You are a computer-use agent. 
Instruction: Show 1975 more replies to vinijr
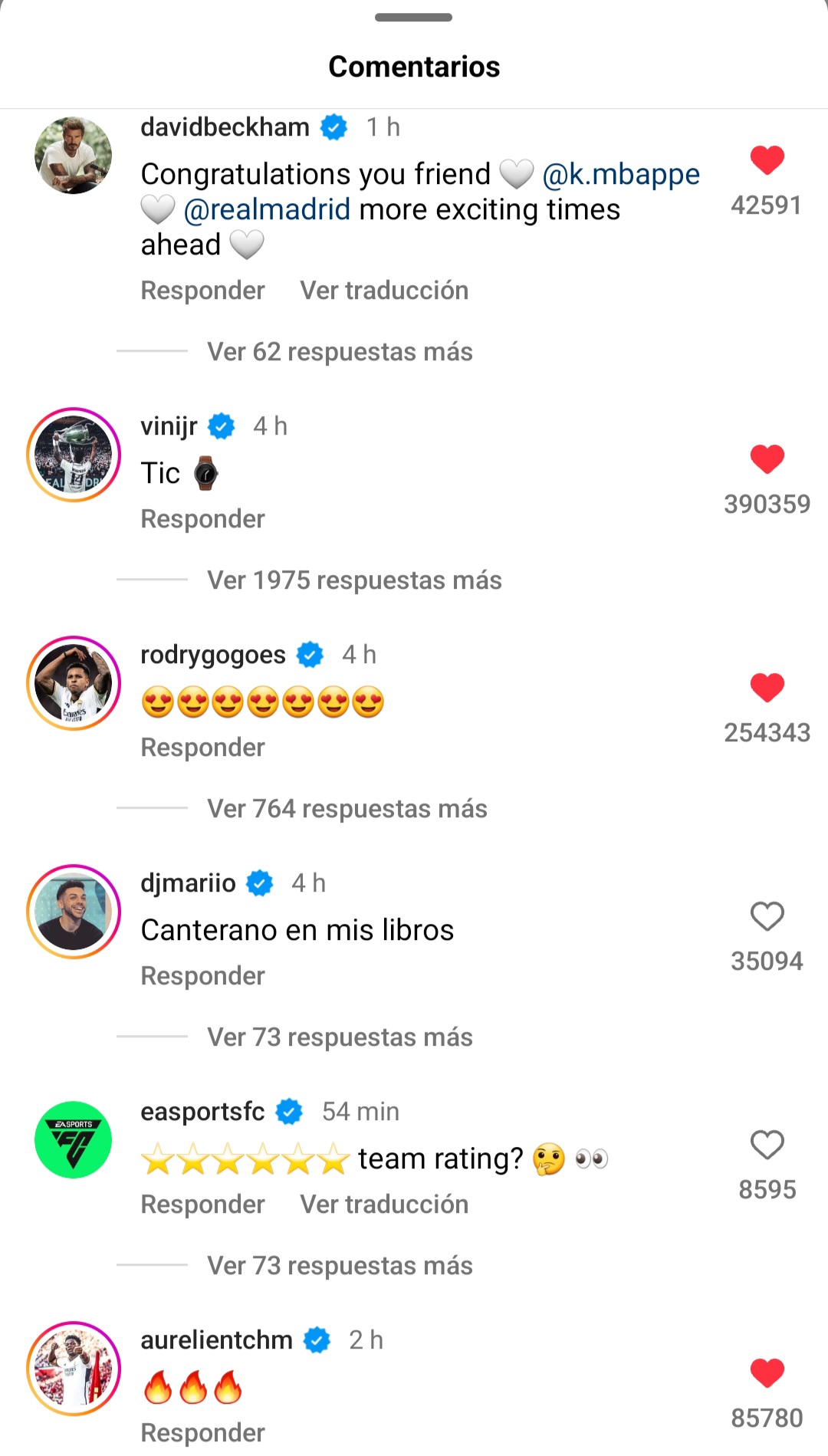(x=354, y=580)
